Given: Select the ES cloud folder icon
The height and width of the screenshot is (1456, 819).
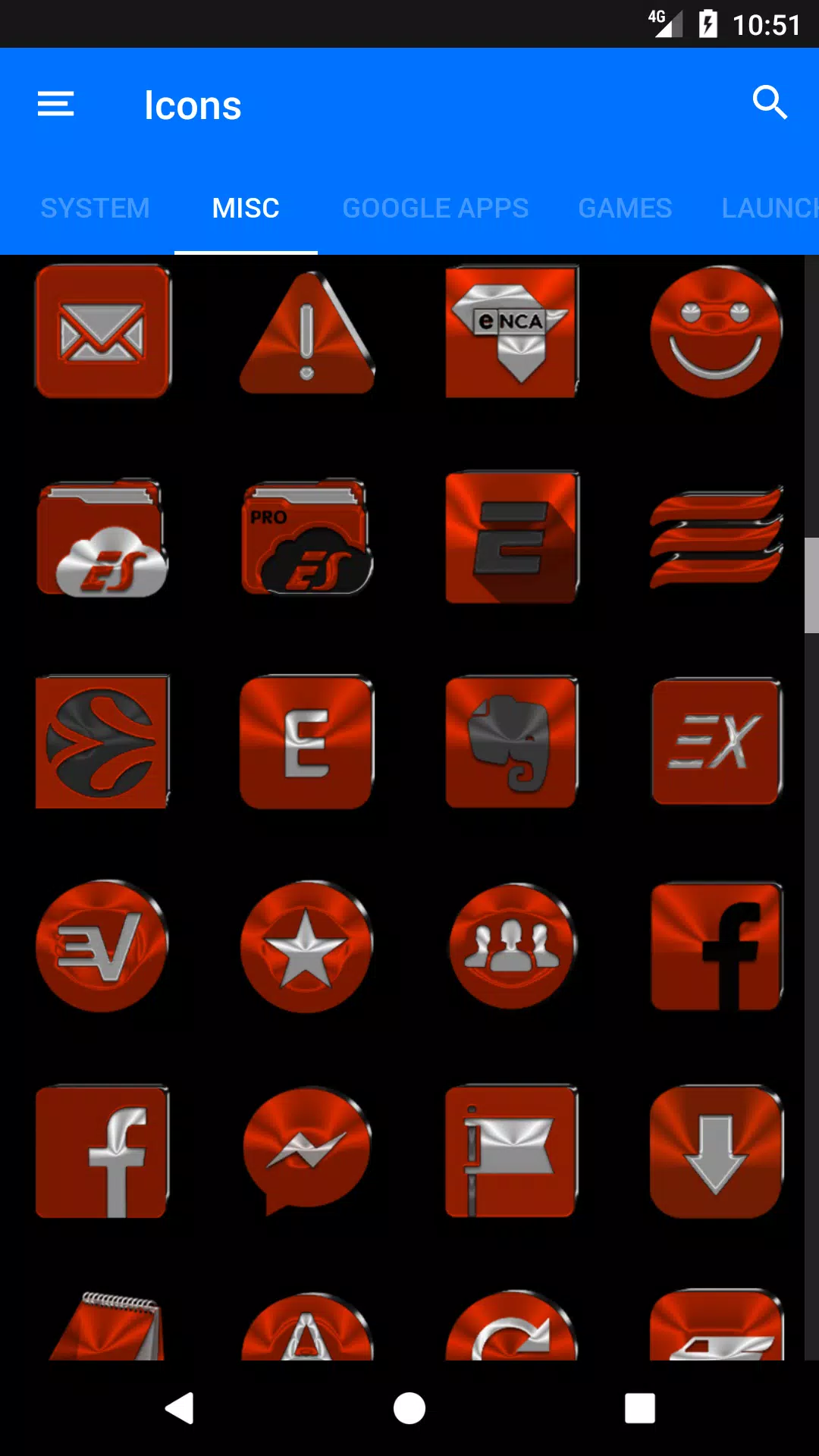Looking at the screenshot, I should 102,538.
